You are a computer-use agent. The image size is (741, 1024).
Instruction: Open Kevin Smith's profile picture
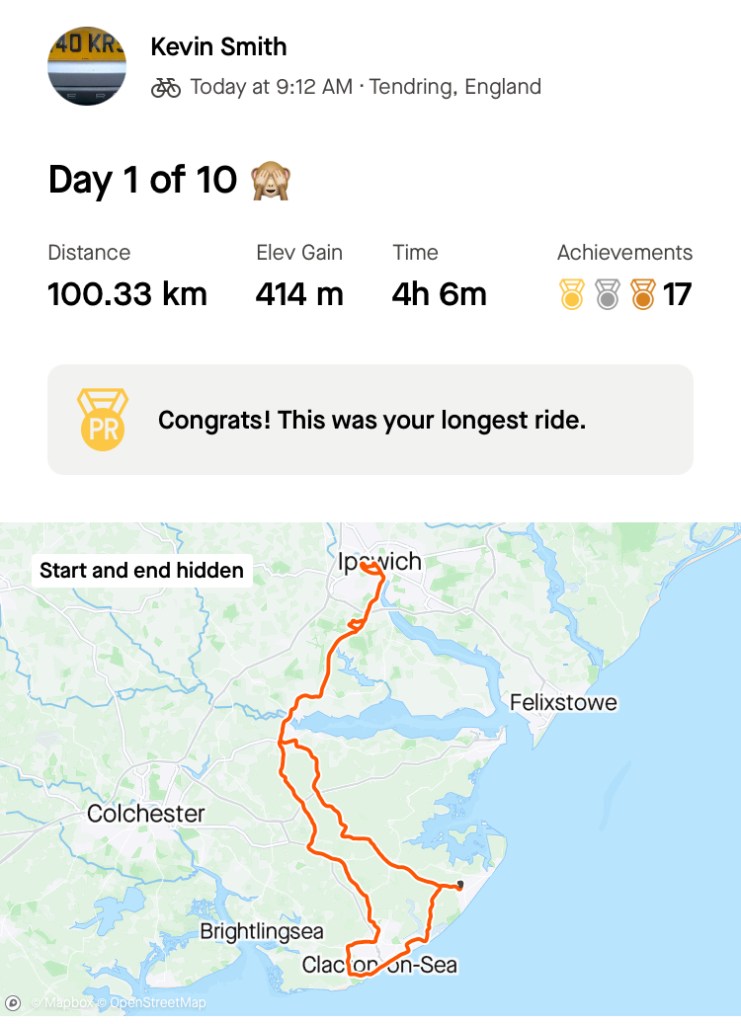pyautogui.click(x=87, y=66)
